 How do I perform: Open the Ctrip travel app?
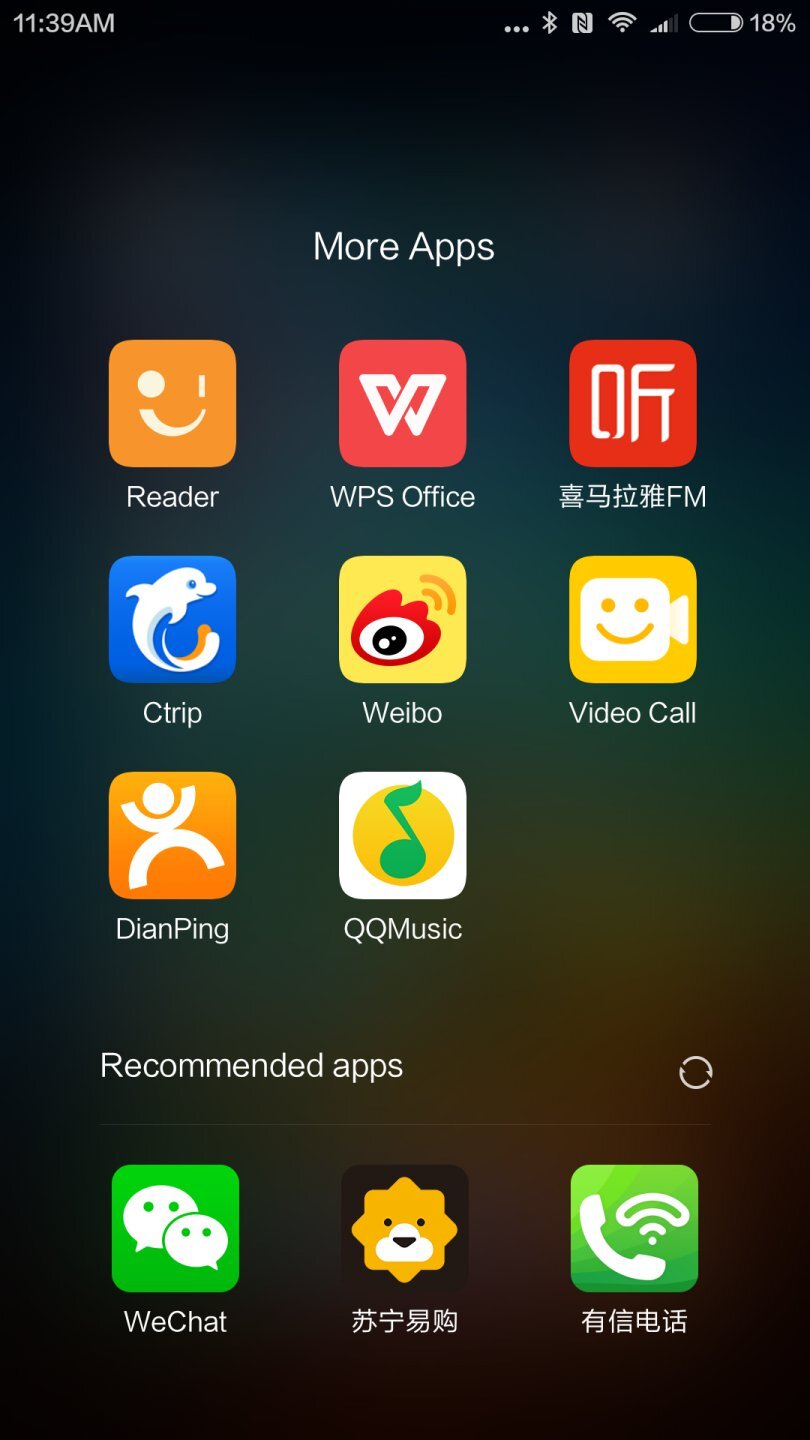[172, 619]
